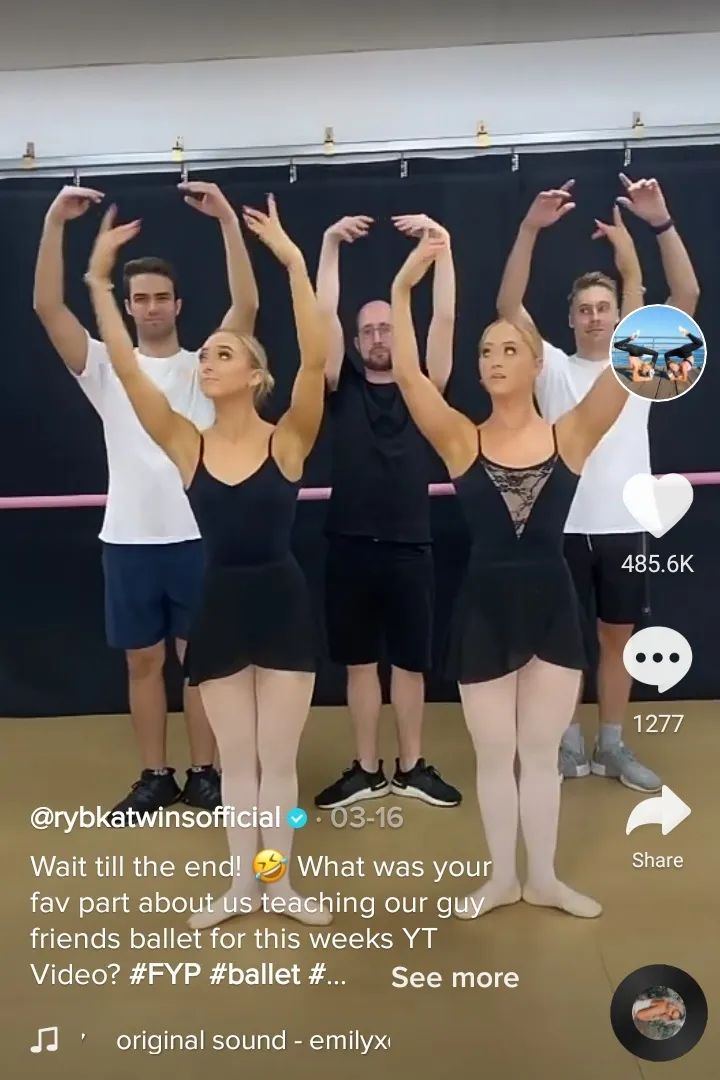The width and height of the screenshot is (720, 1080).
Task: Open the spinning sound disc
Action: pos(658,1012)
